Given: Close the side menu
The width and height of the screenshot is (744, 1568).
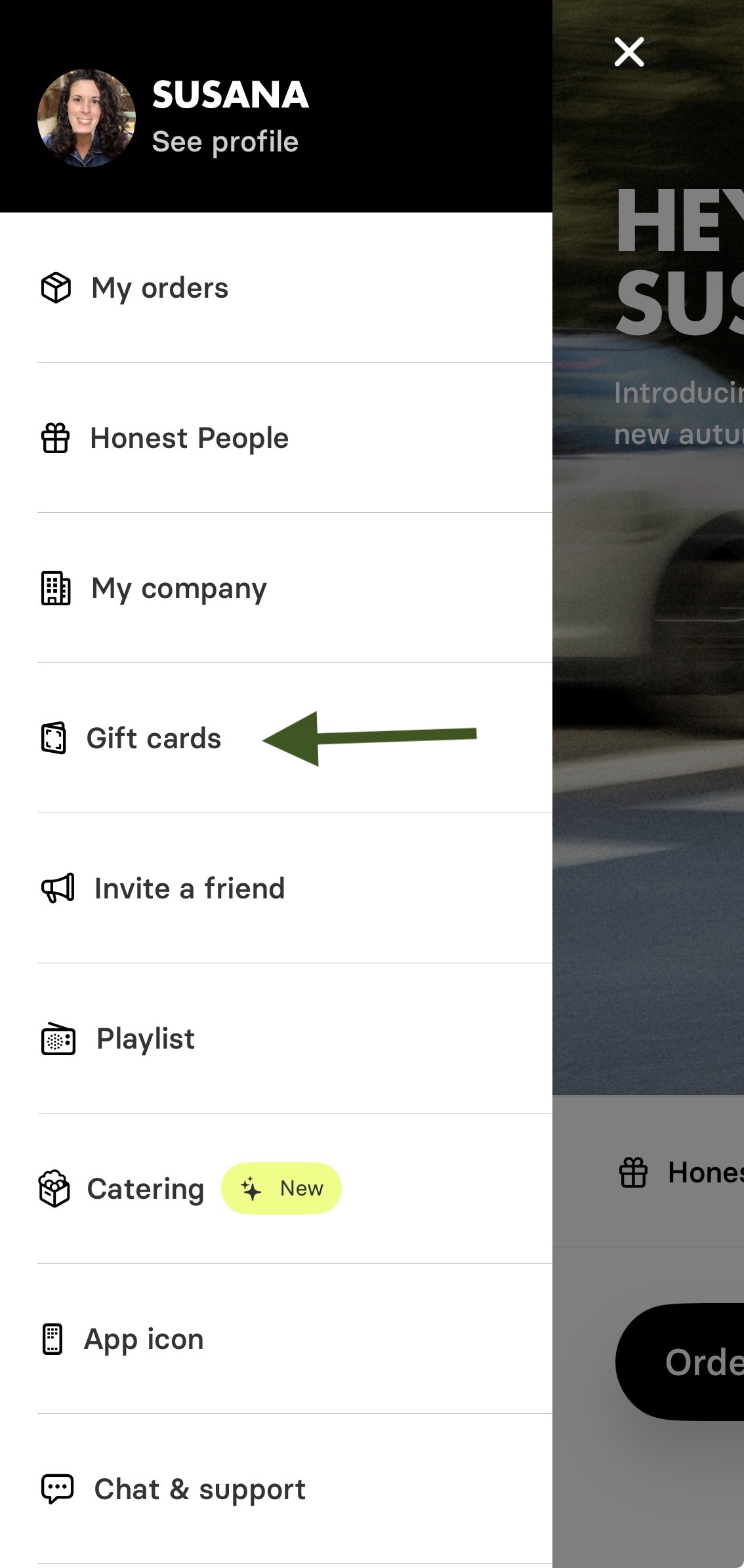Looking at the screenshot, I should tap(629, 52).
